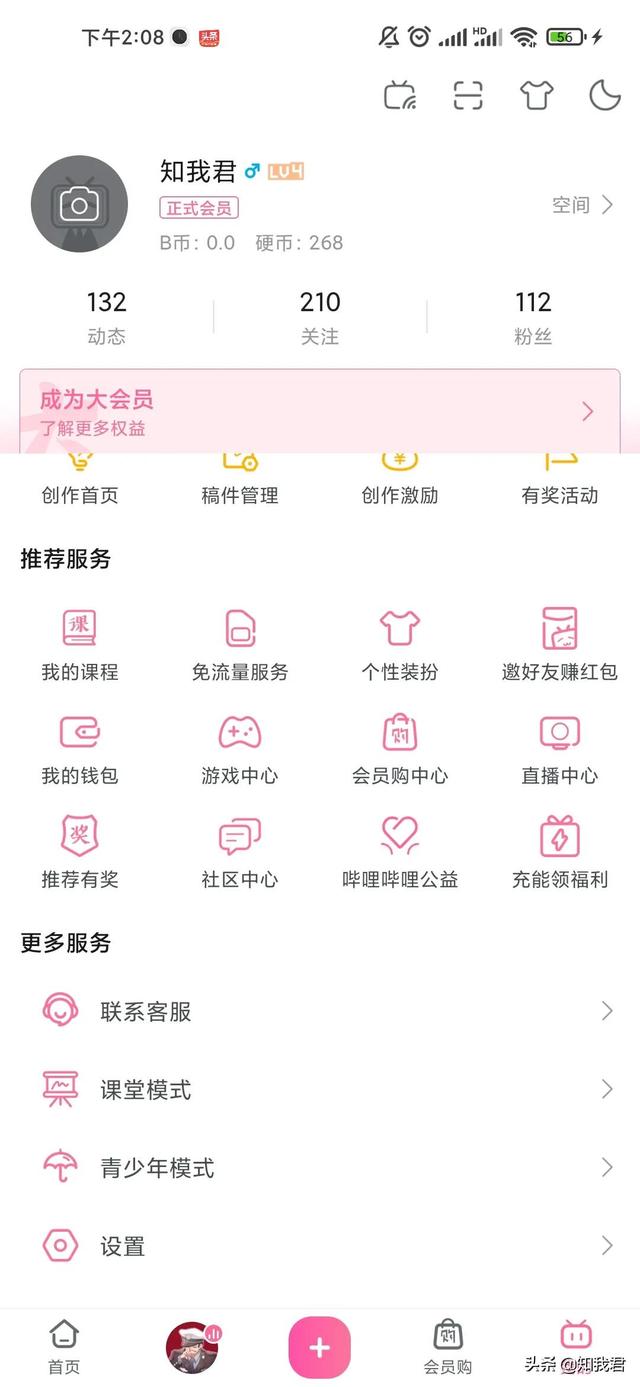Open 哔哩哔哩公益 charity page

pos(400,852)
